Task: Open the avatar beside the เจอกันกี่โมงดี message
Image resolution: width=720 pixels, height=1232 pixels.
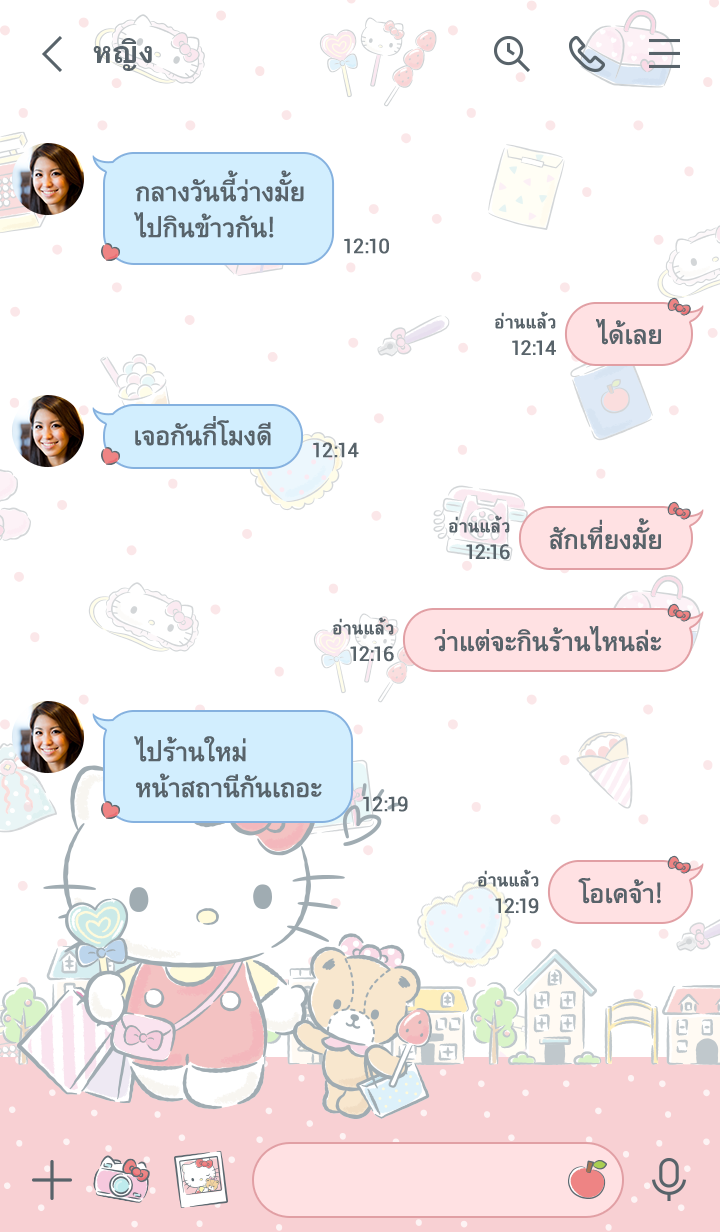Action: pos(48,431)
